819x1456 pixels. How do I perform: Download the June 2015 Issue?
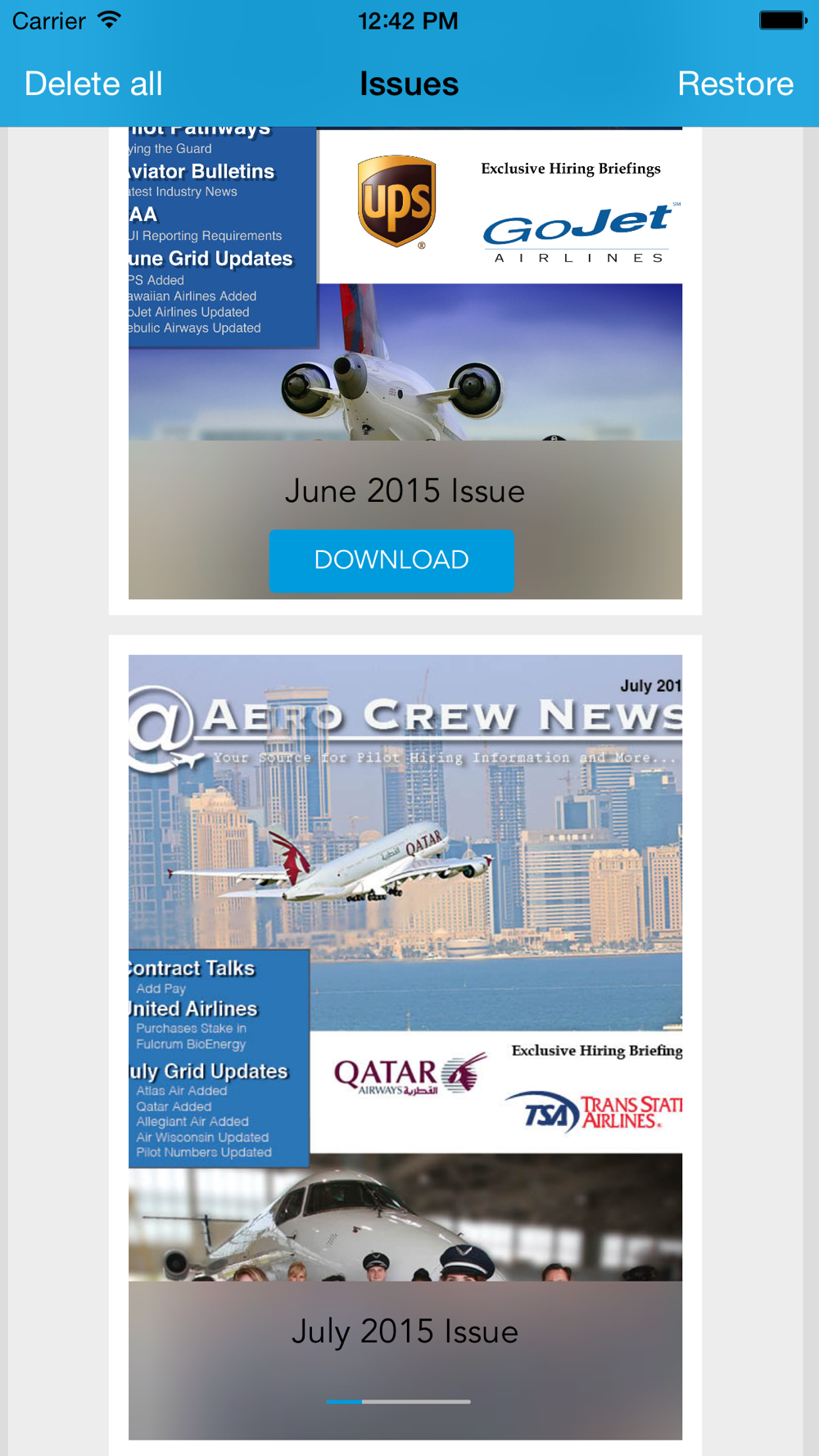(391, 560)
